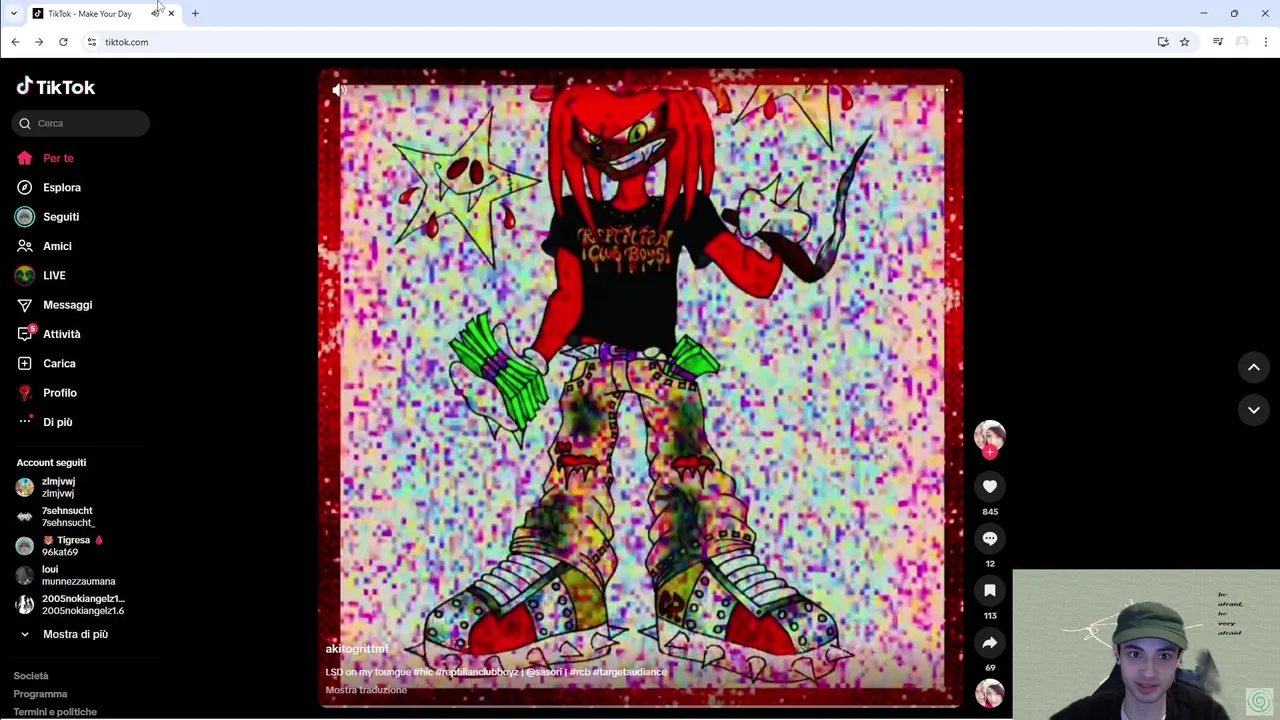Open the Attività notifications
The height and width of the screenshot is (720, 1280).
tap(61, 334)
